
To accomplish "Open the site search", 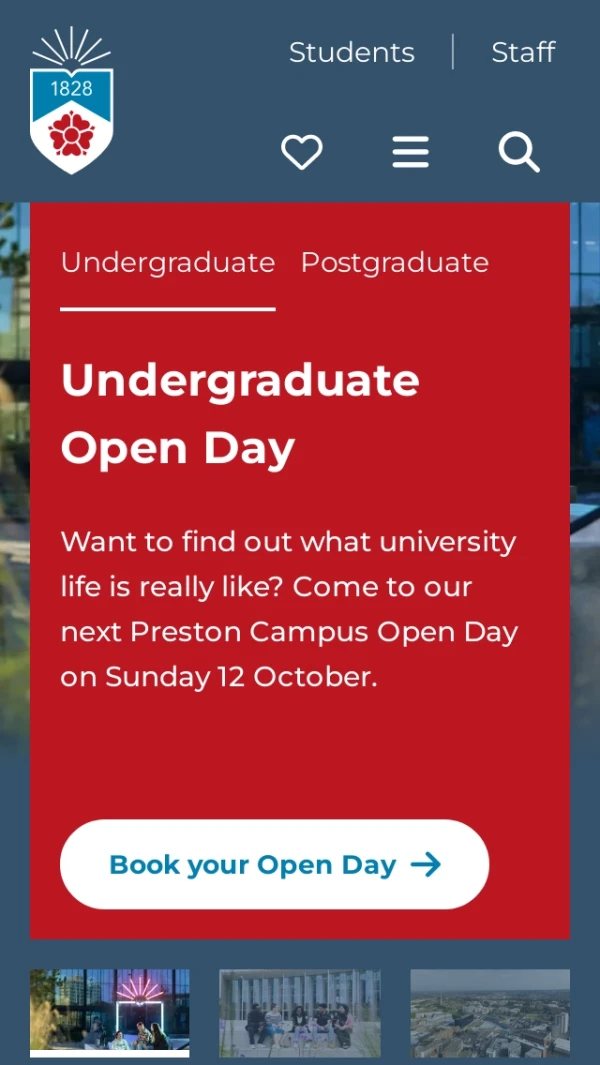I will 519,152.
